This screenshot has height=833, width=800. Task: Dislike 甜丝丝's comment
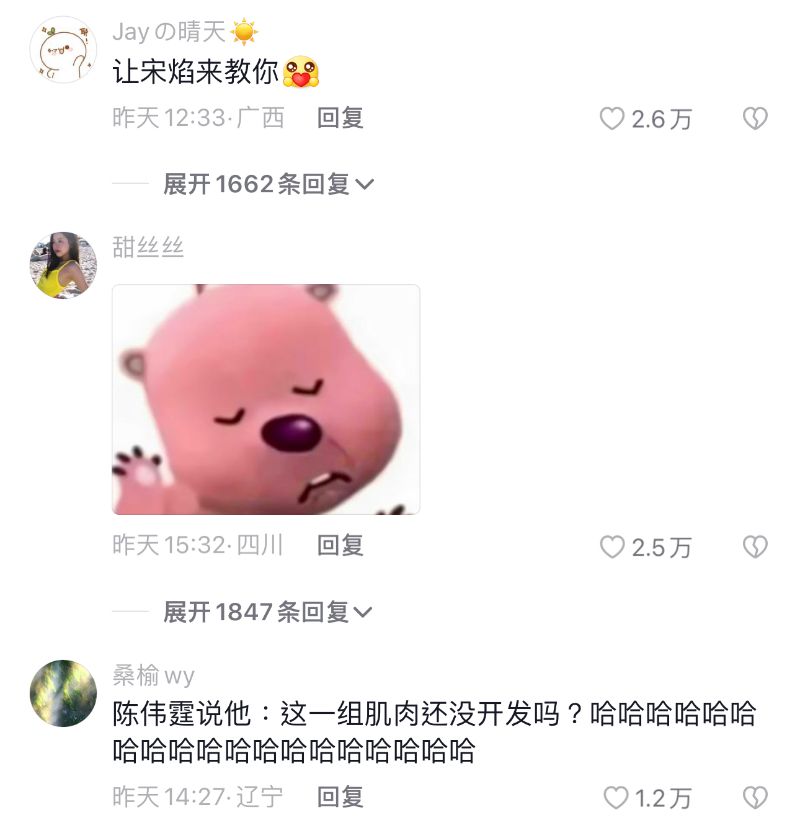[x=754, y=547]
